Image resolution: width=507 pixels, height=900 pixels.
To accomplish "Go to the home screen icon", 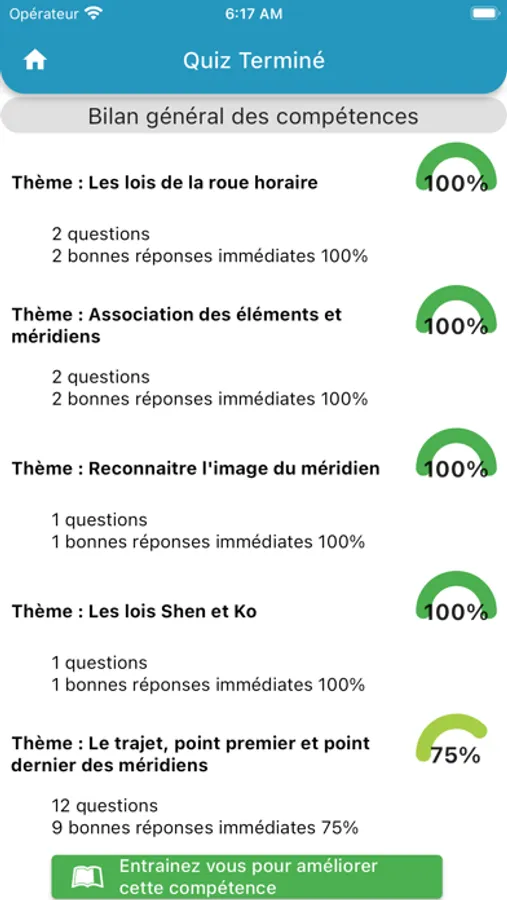I will click(34, 60).
